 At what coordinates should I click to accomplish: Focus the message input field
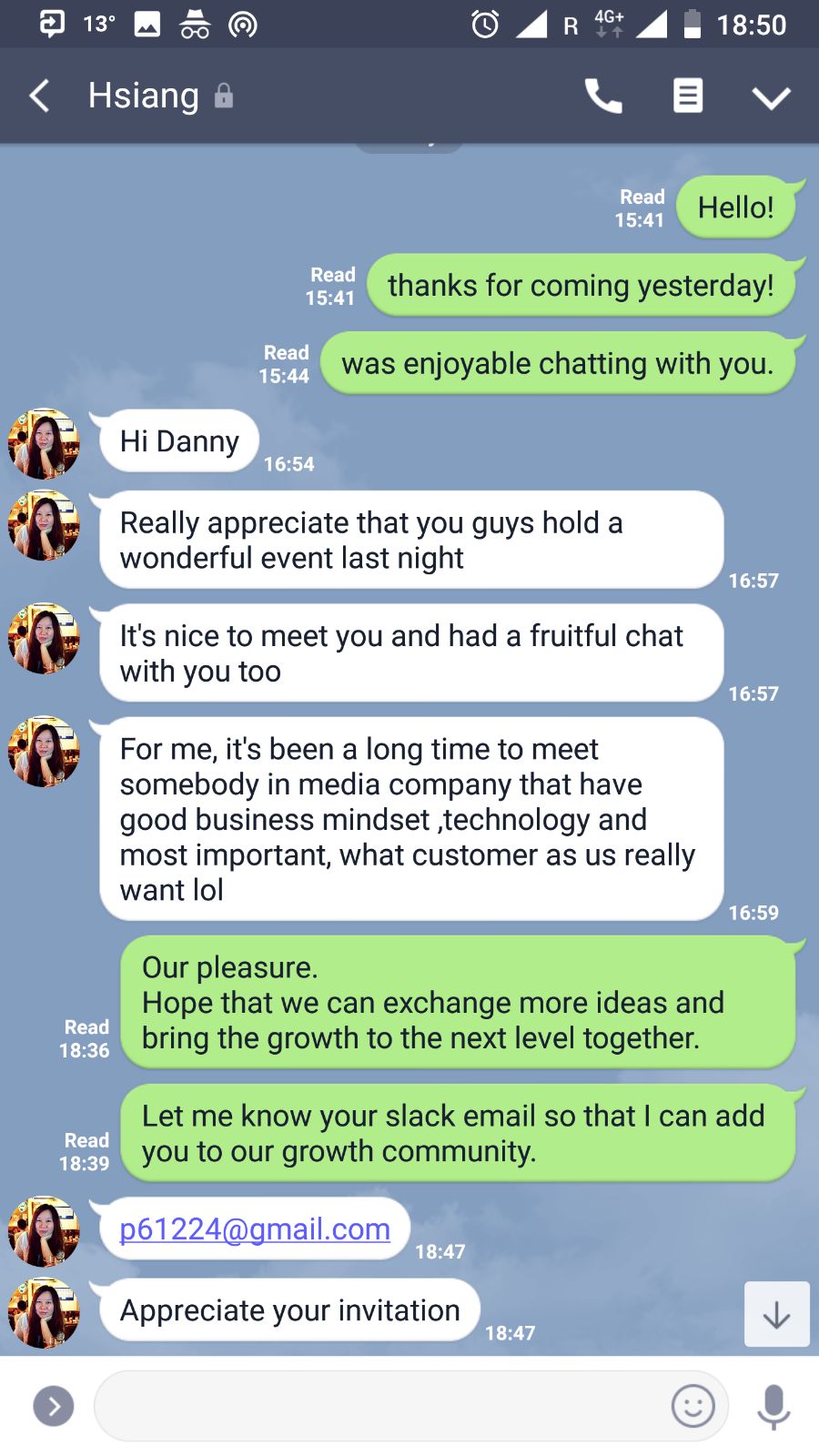(x=382, y=1406)
